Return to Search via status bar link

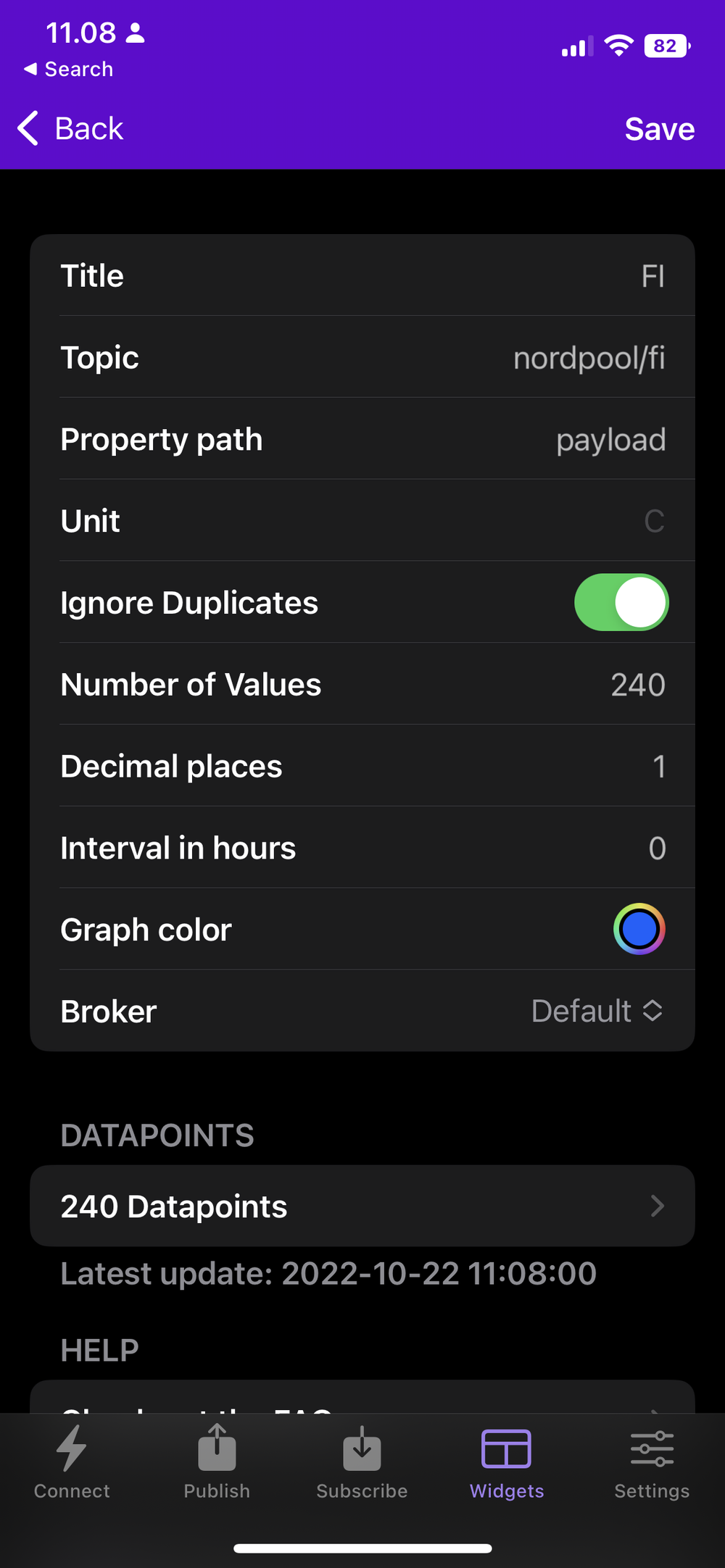pos(69,70)
